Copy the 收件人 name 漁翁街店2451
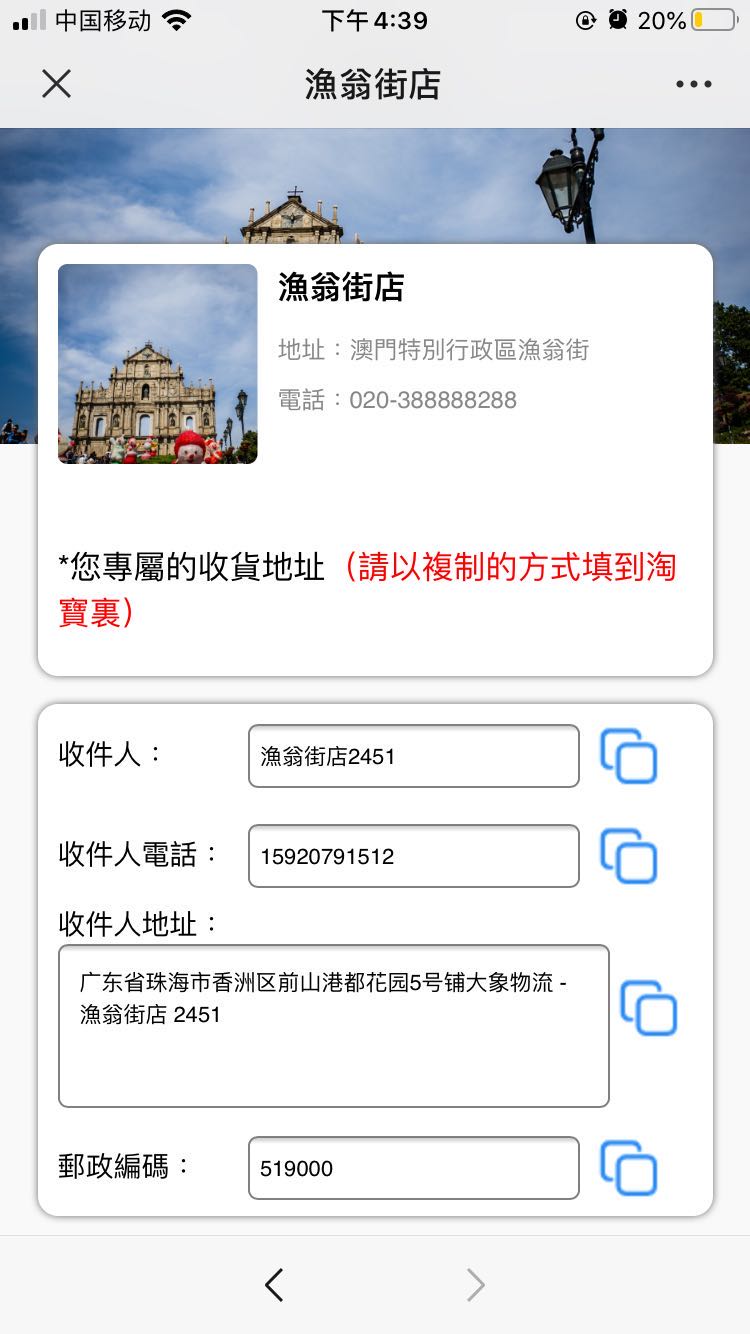The height and width of the screenshot is (1334, 750). click(628, 756)
